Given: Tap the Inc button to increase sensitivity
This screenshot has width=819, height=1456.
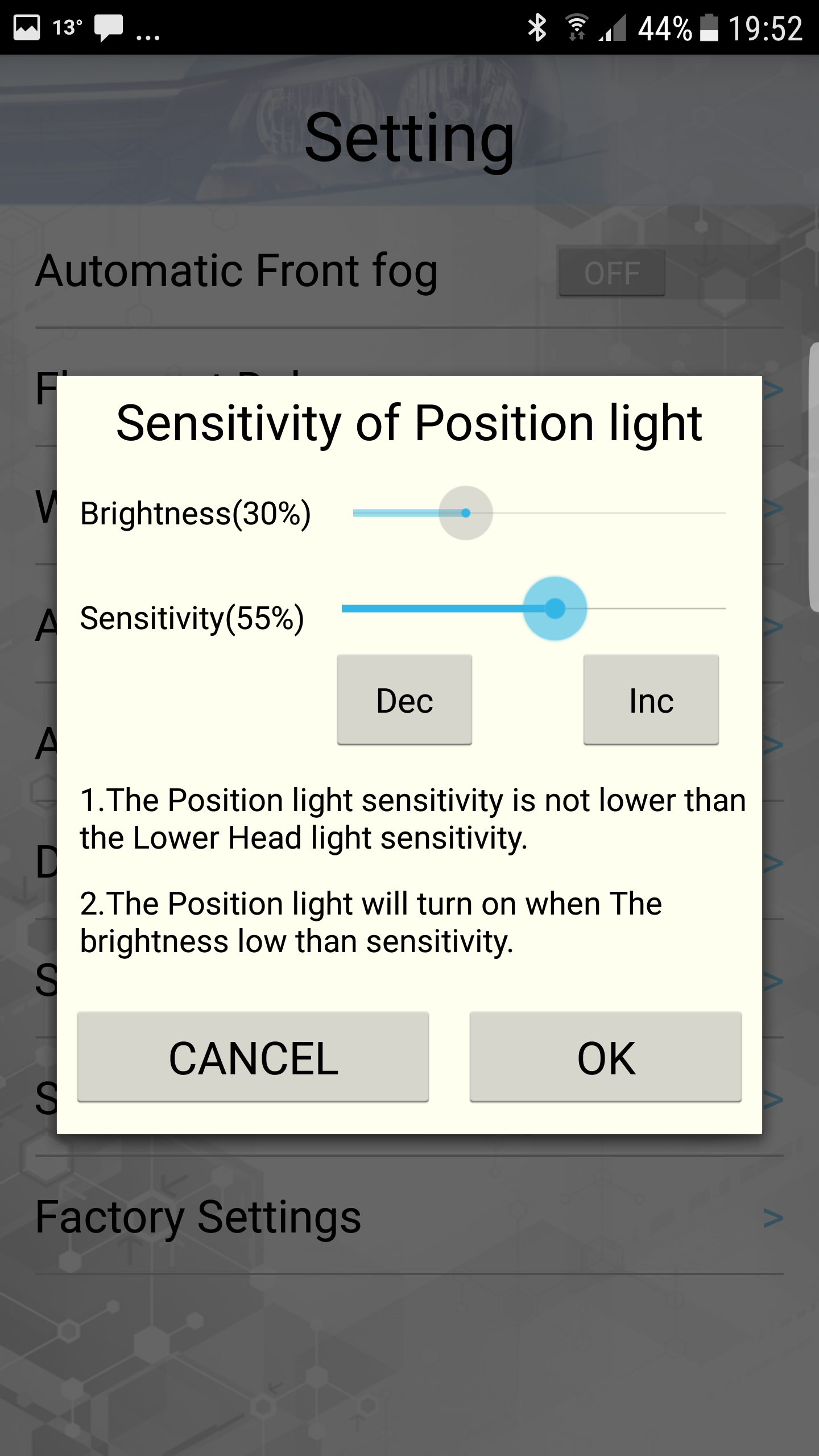Looking at the screenshot, I should pos(651,700).
